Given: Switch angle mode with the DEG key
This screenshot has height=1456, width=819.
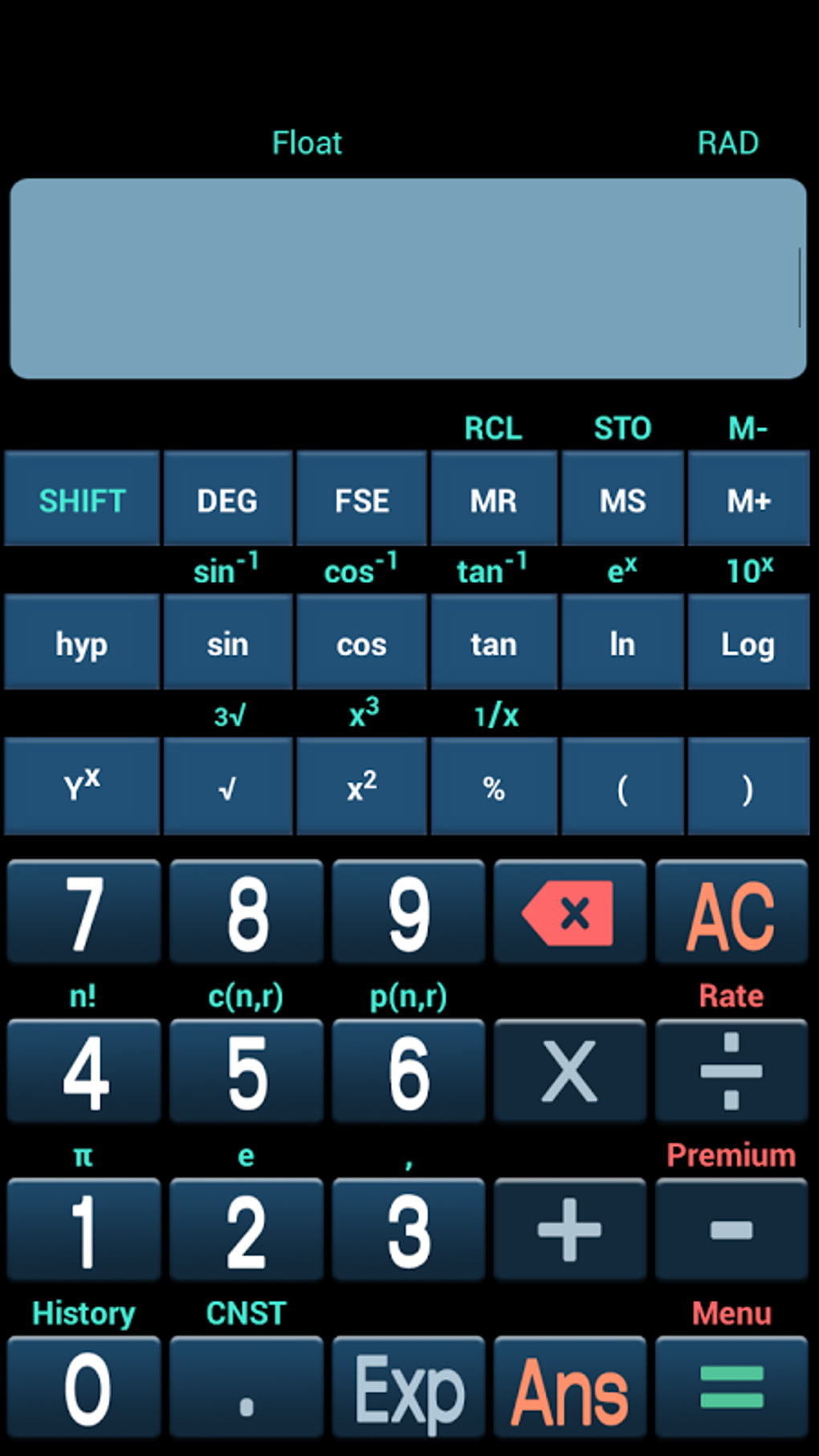Looking at the screenshot, I should click(x=228, y=500).
